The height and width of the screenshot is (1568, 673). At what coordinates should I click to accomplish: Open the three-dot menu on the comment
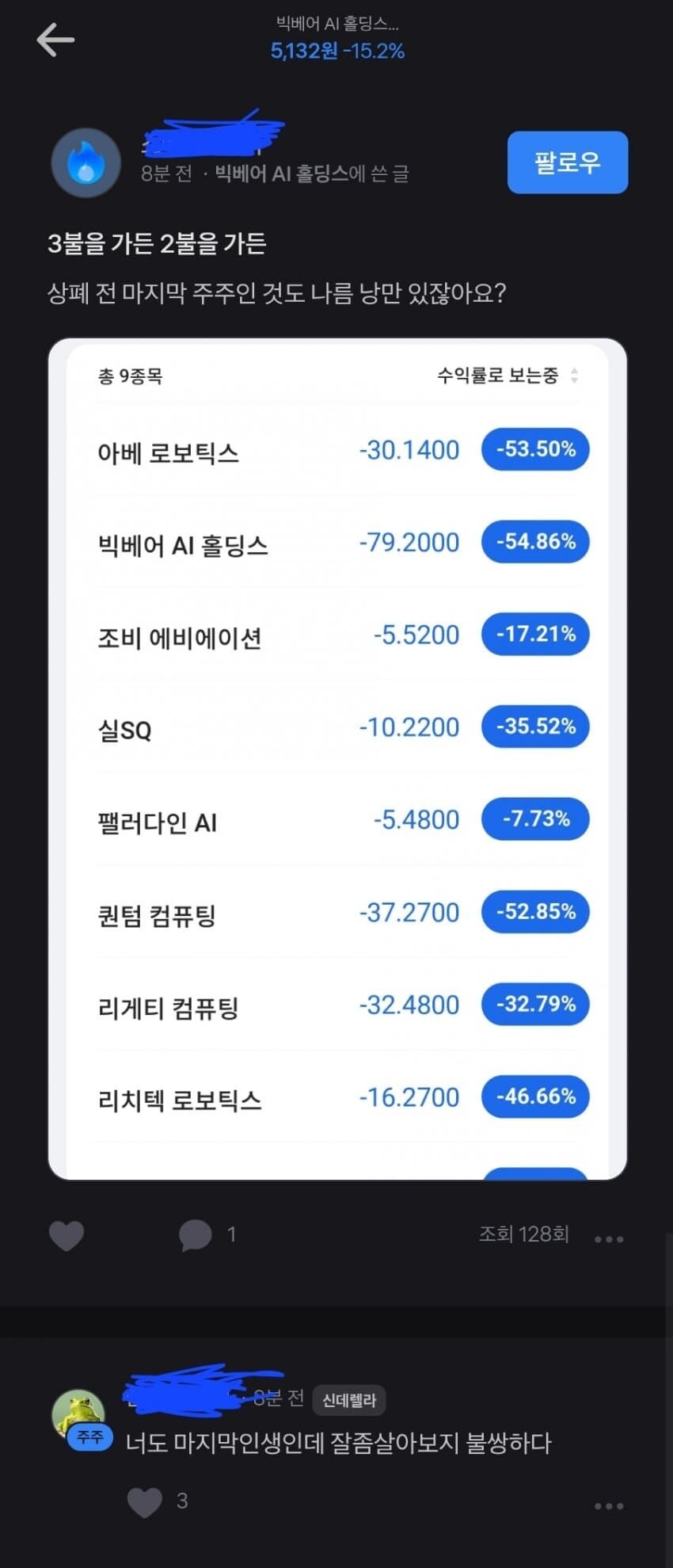[608, 1505]
